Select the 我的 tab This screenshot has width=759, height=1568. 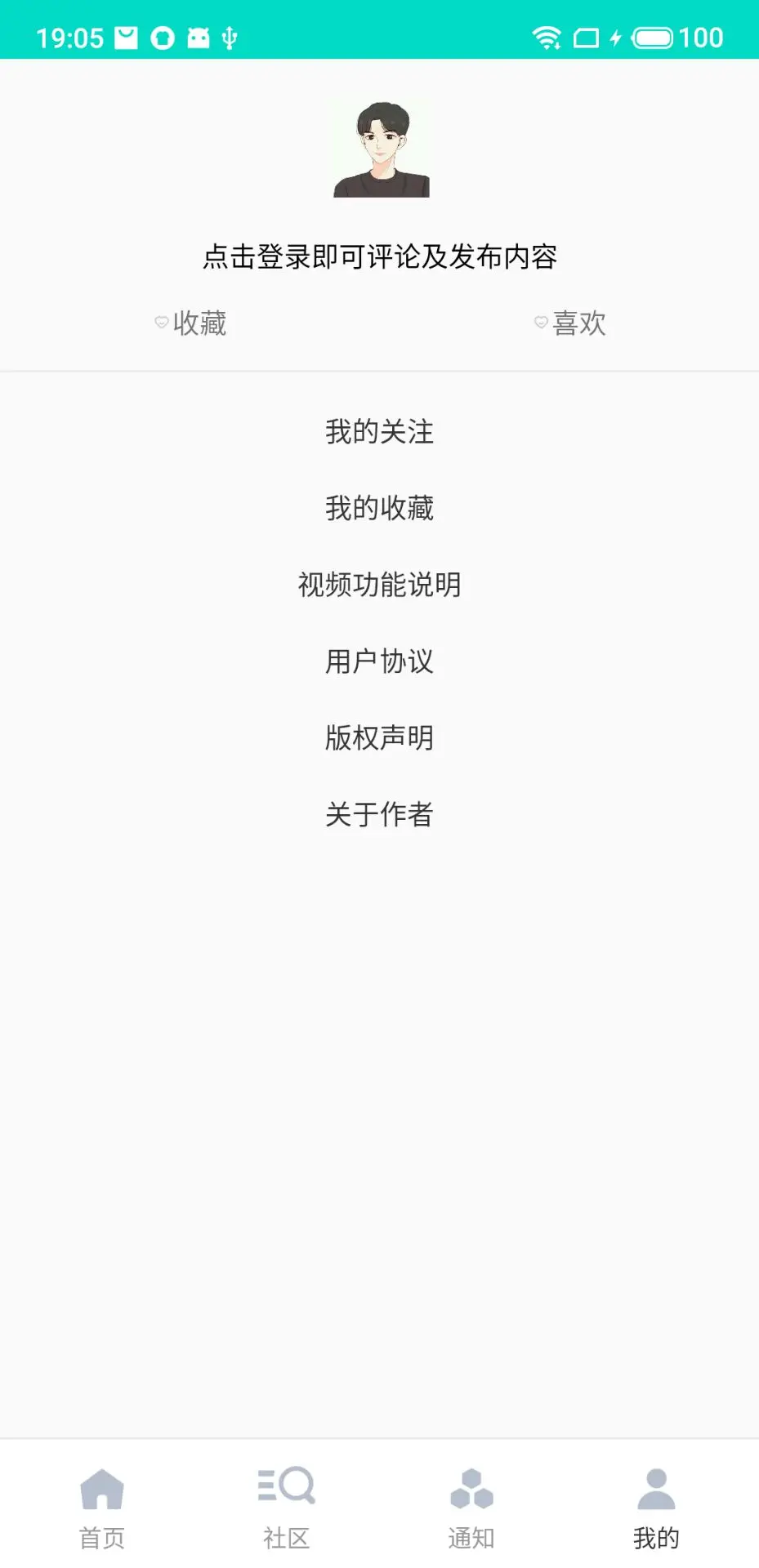[x=656, y=1508]
